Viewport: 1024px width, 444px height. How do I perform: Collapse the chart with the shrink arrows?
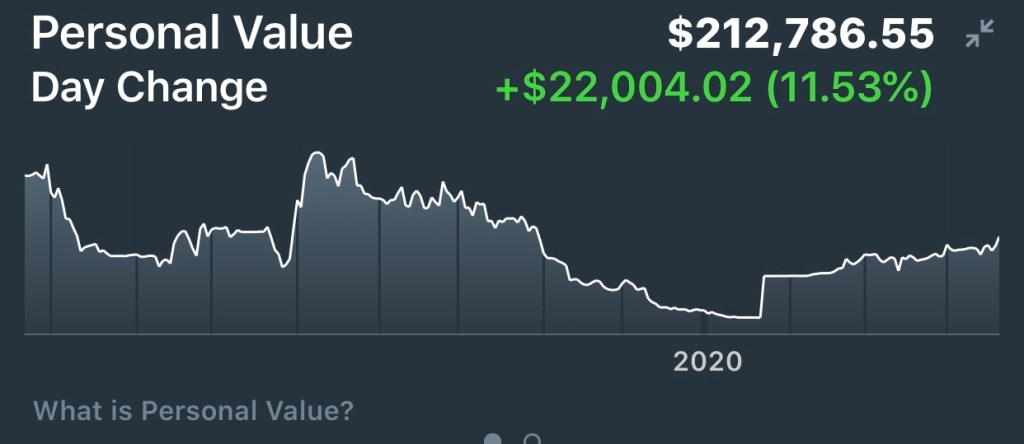pyautogui.click(x=979, y=35)
